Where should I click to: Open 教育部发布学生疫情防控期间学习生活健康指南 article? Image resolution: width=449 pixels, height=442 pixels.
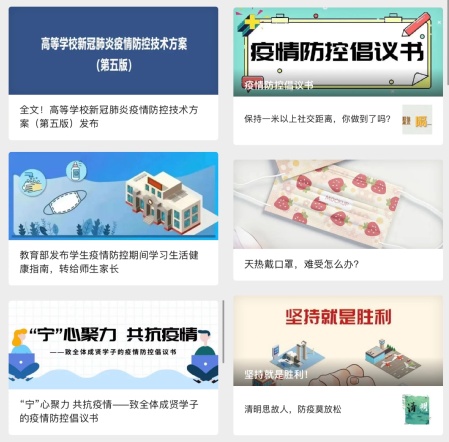click(113, 219)
